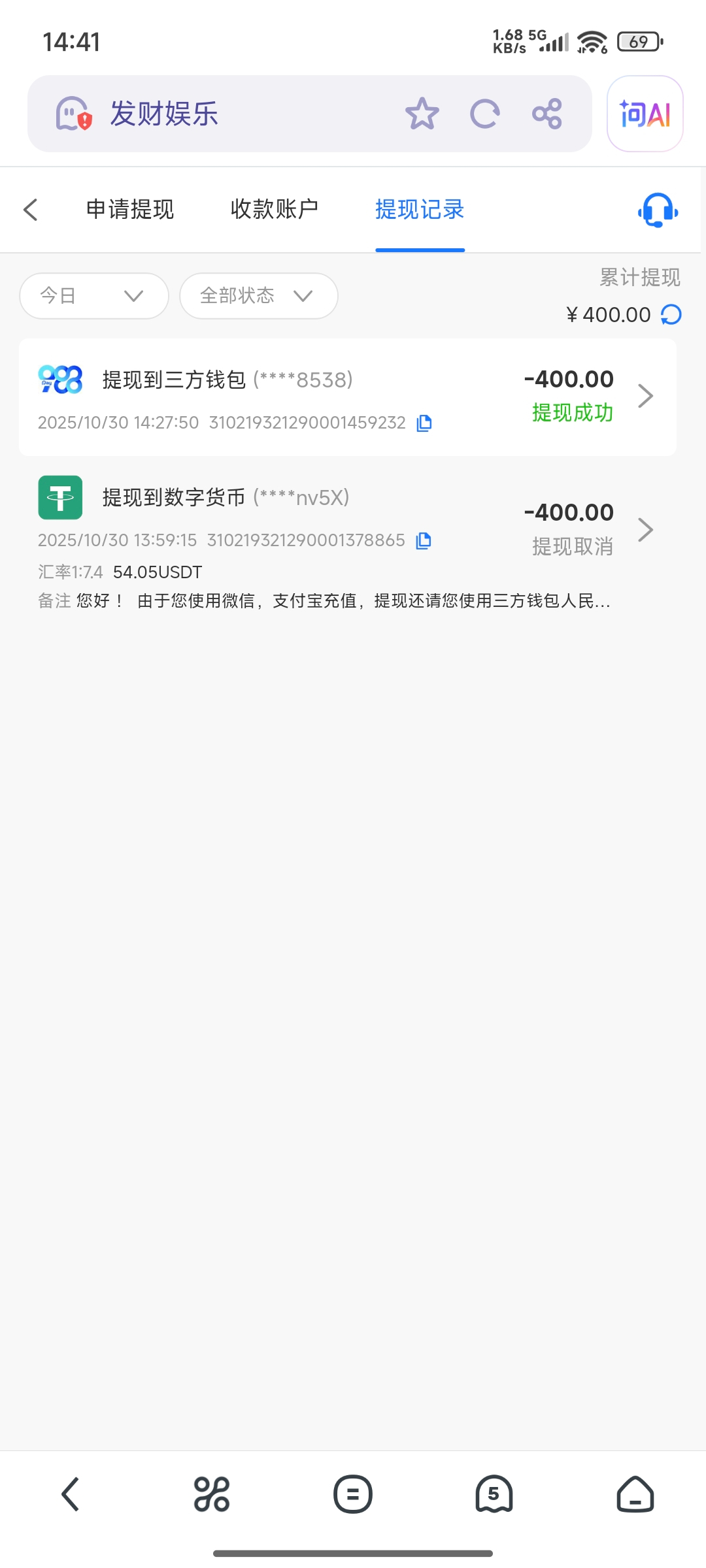Screen dimensions: 706x1568
Task: Go to the browser home page
Action: [x=635, y=1494]
